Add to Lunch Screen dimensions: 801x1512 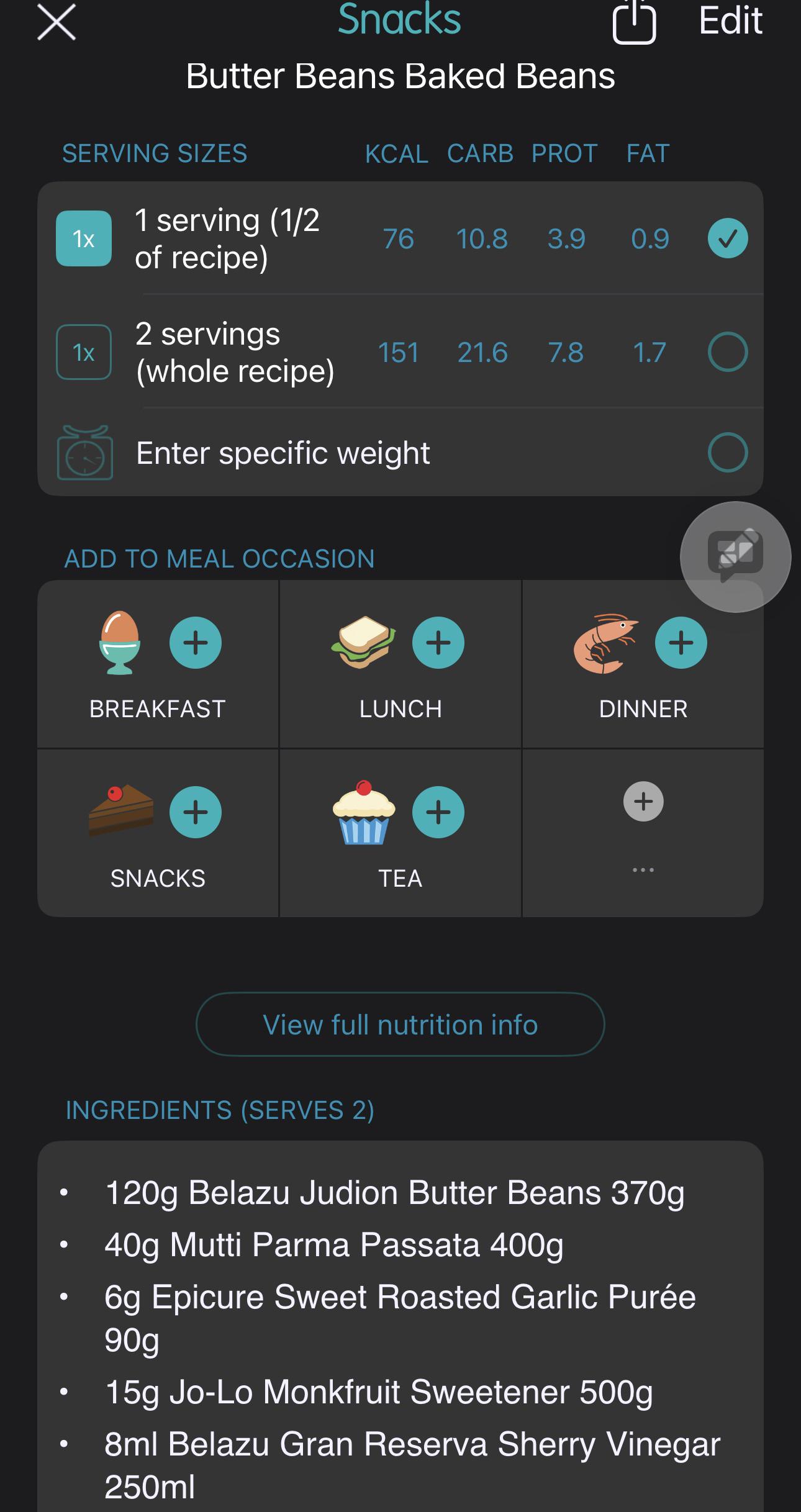click(438, 643)
